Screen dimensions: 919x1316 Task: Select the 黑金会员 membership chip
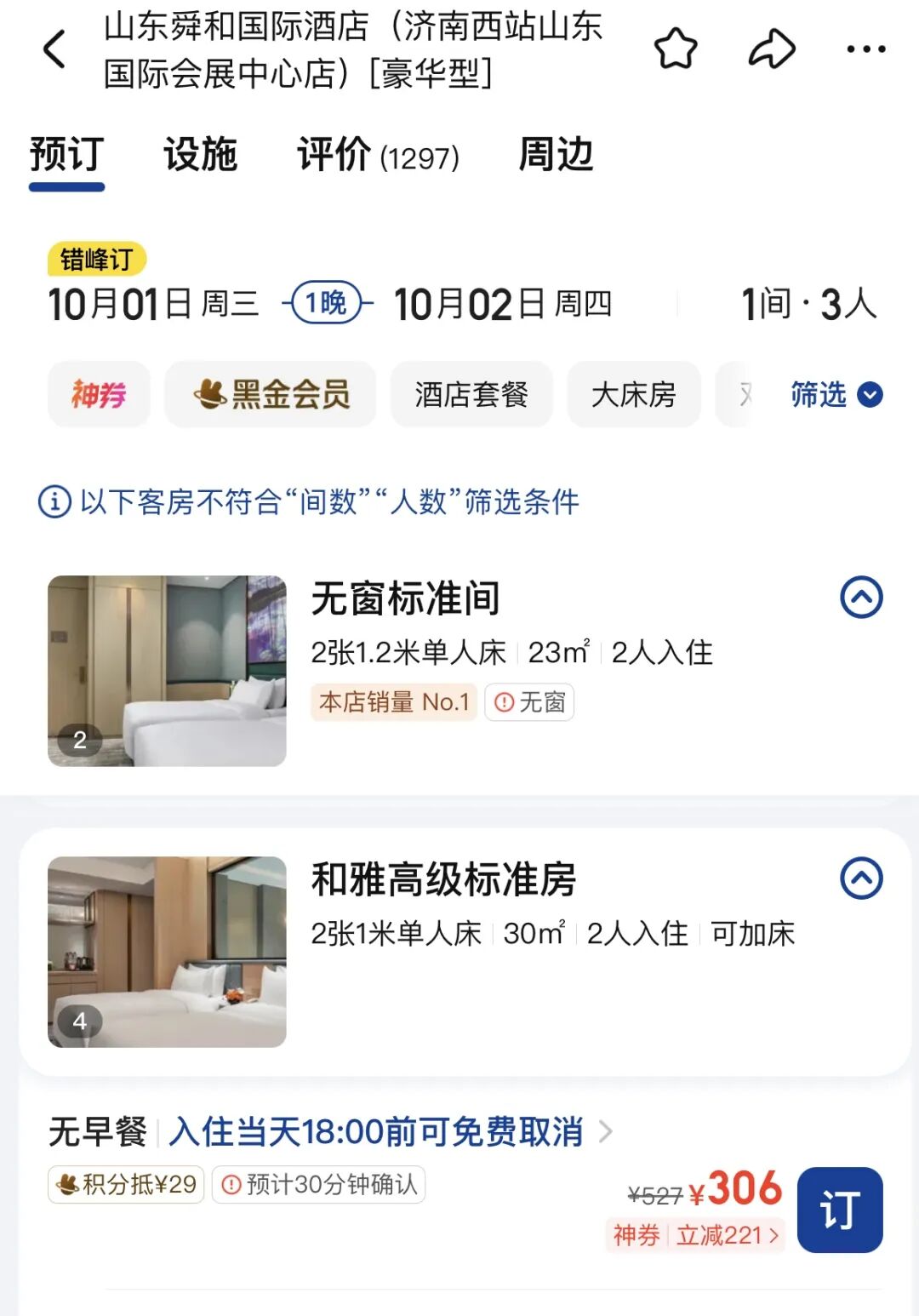270,393
